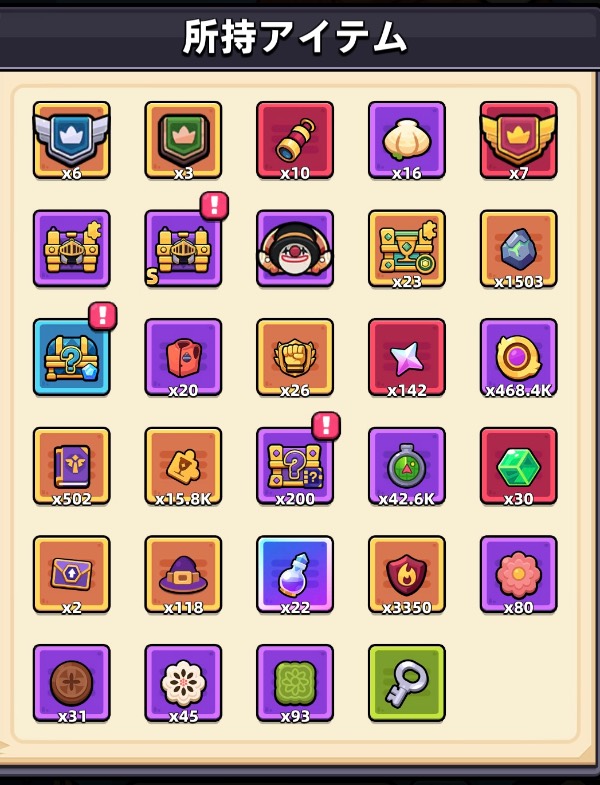Tap the treasure chest item x23
Viewport: 600px width, 785px height.
pyautogui.click(x=407, y=248)
